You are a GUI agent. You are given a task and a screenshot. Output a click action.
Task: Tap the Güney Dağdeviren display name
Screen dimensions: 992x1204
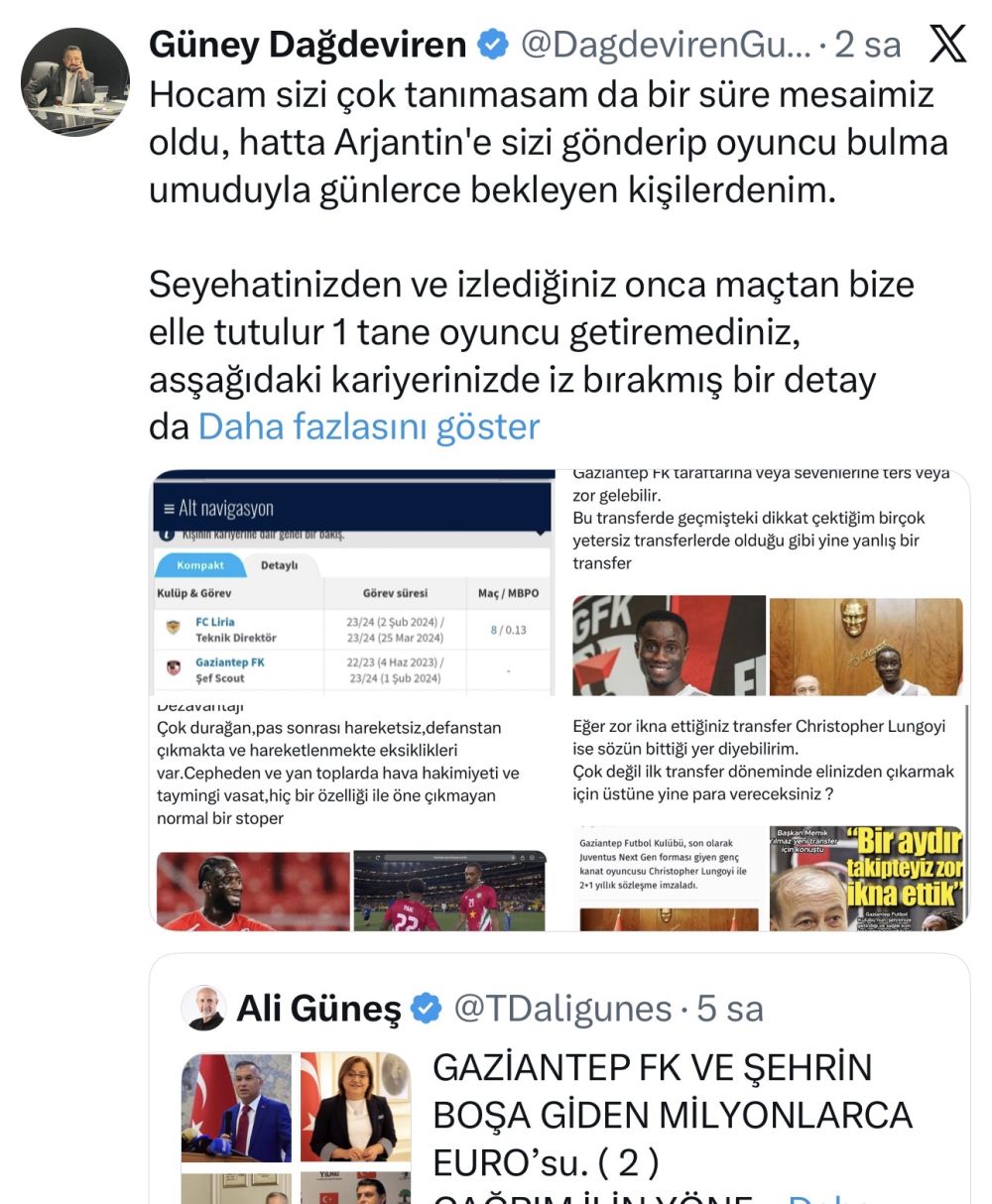[308, 45]
